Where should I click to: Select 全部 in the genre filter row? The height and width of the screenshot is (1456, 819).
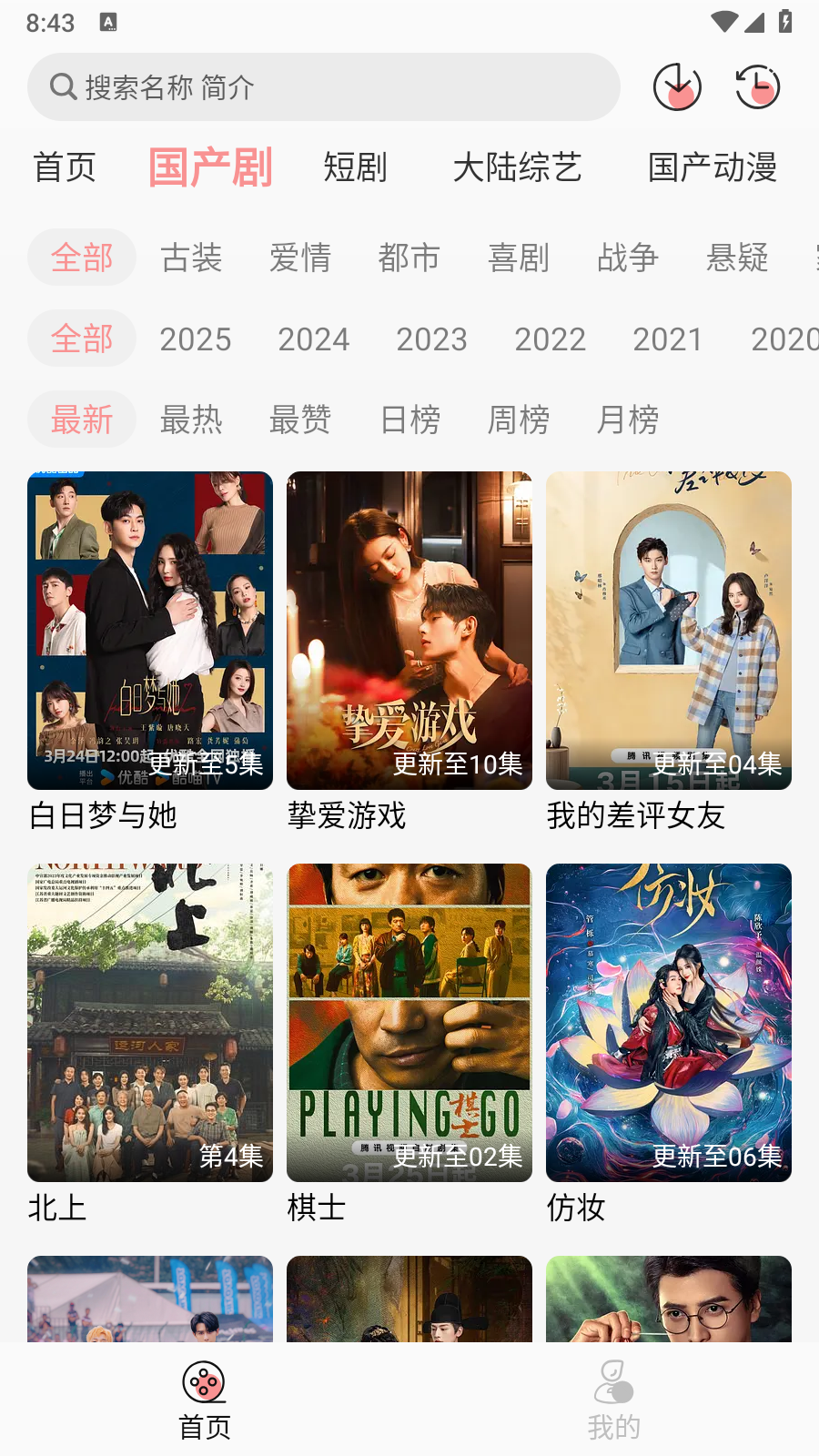click(81, 258)
